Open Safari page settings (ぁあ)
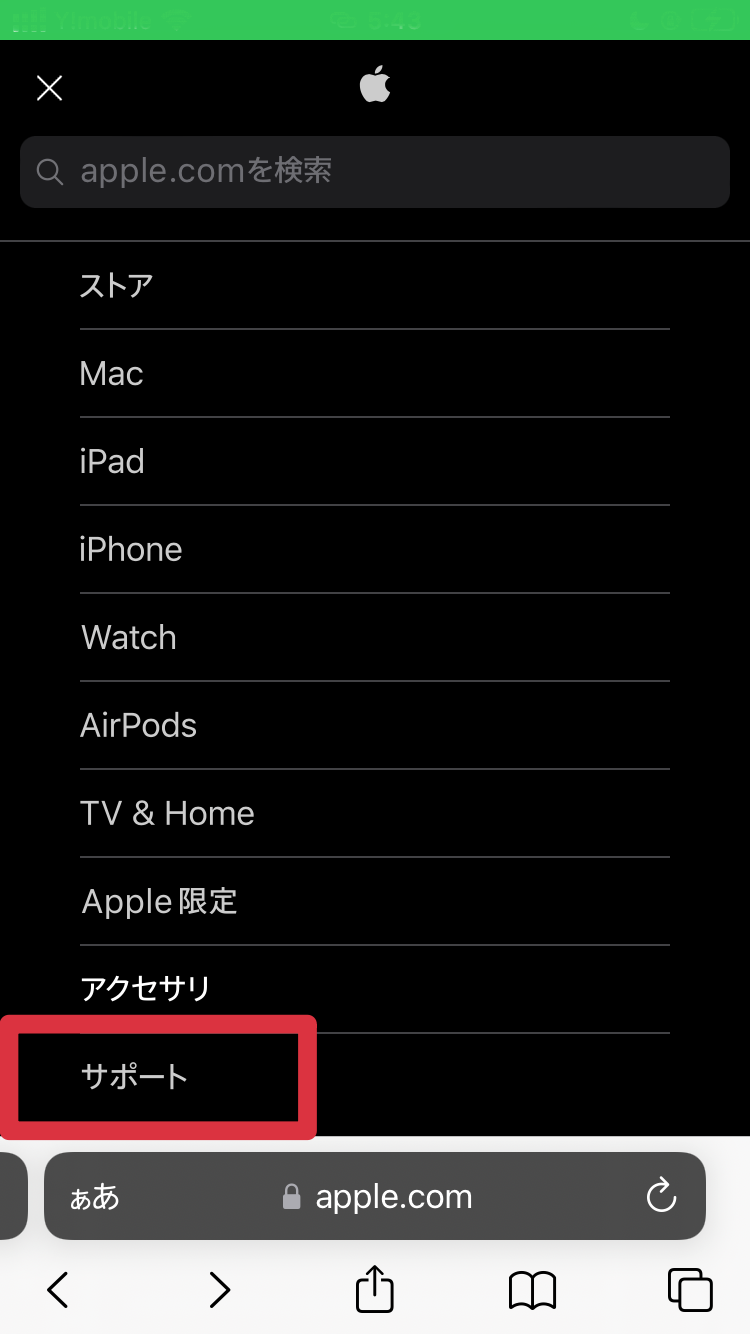Image resolution: width=750 pixels, height=1334 pixels. pyautogui.click(x=95, y=1197)
